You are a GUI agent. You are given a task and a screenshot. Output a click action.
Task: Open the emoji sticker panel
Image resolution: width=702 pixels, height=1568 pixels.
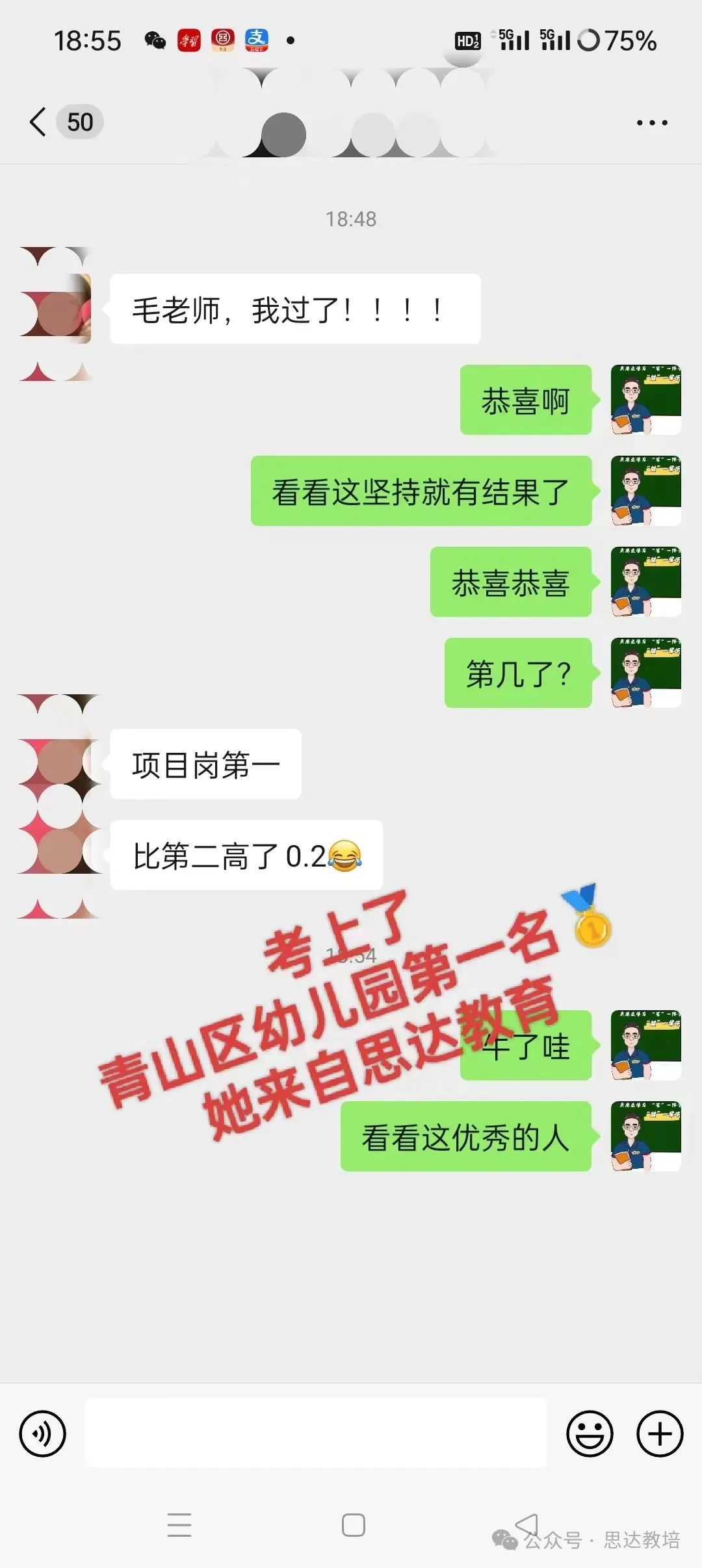click(590, 1433)
